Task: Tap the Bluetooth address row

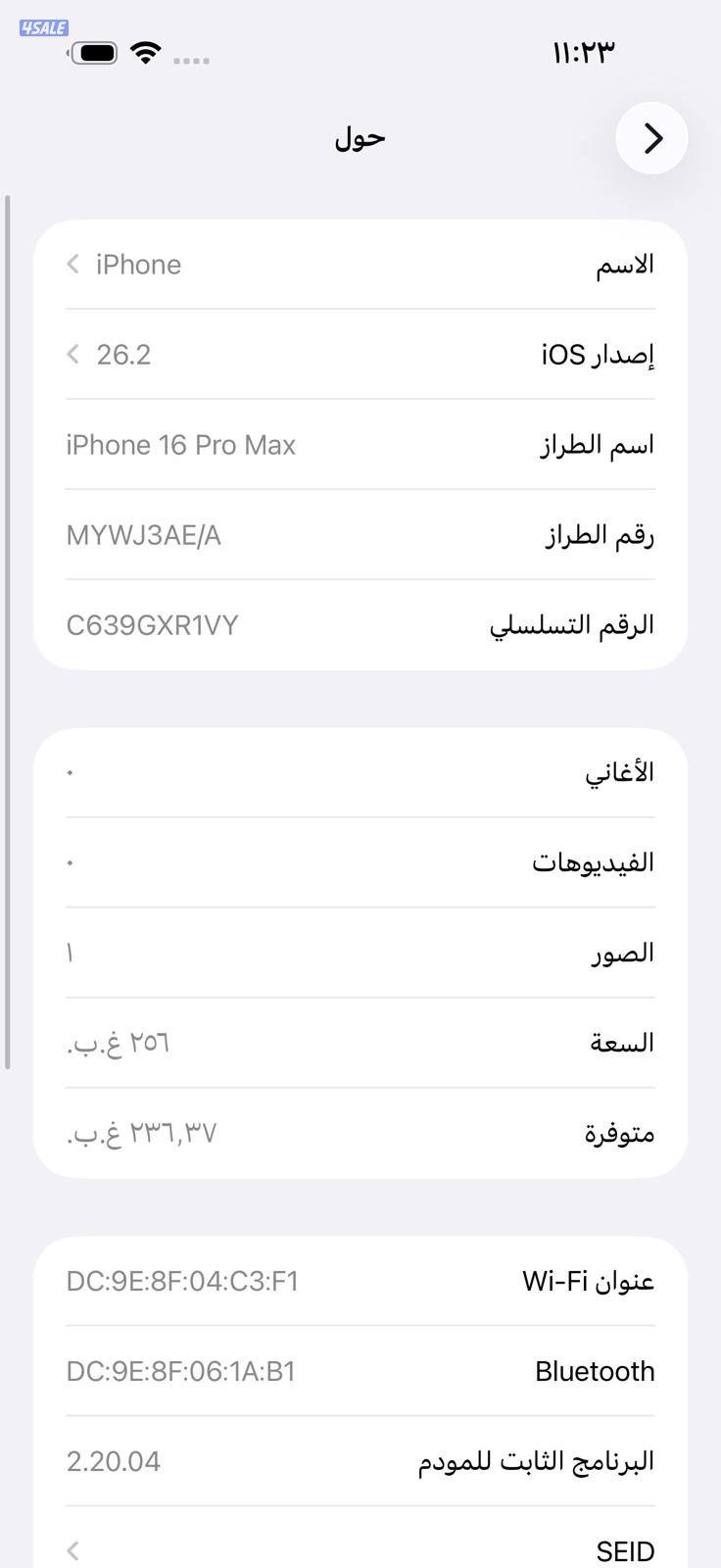Action: (360, 1371)
